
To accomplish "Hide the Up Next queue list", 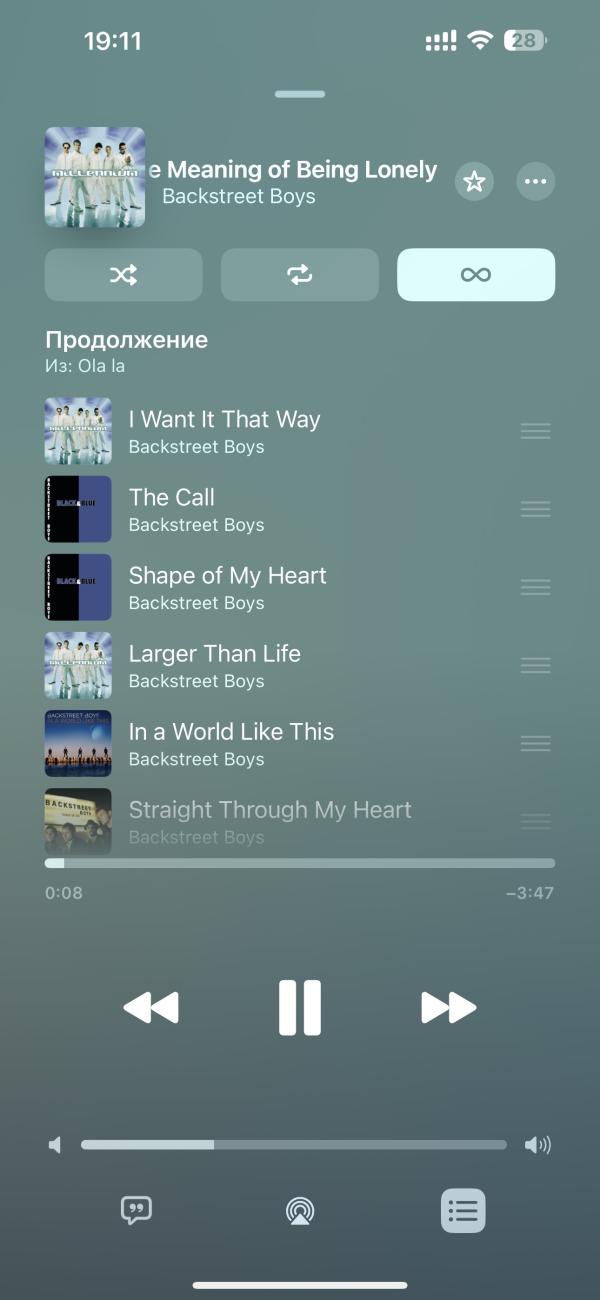I will click(x=463, y=1211).
